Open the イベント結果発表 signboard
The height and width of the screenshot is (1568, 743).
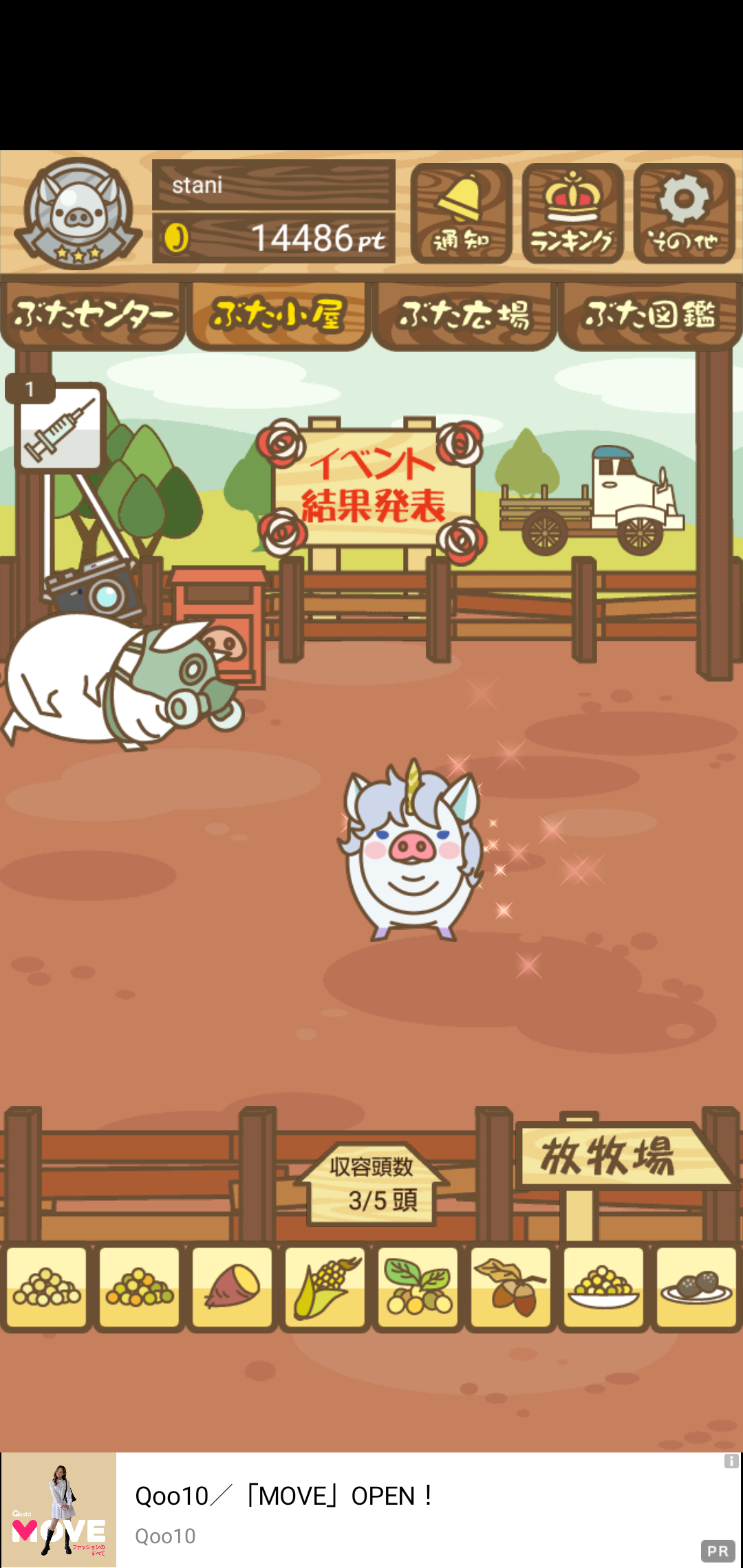(372, 488)
